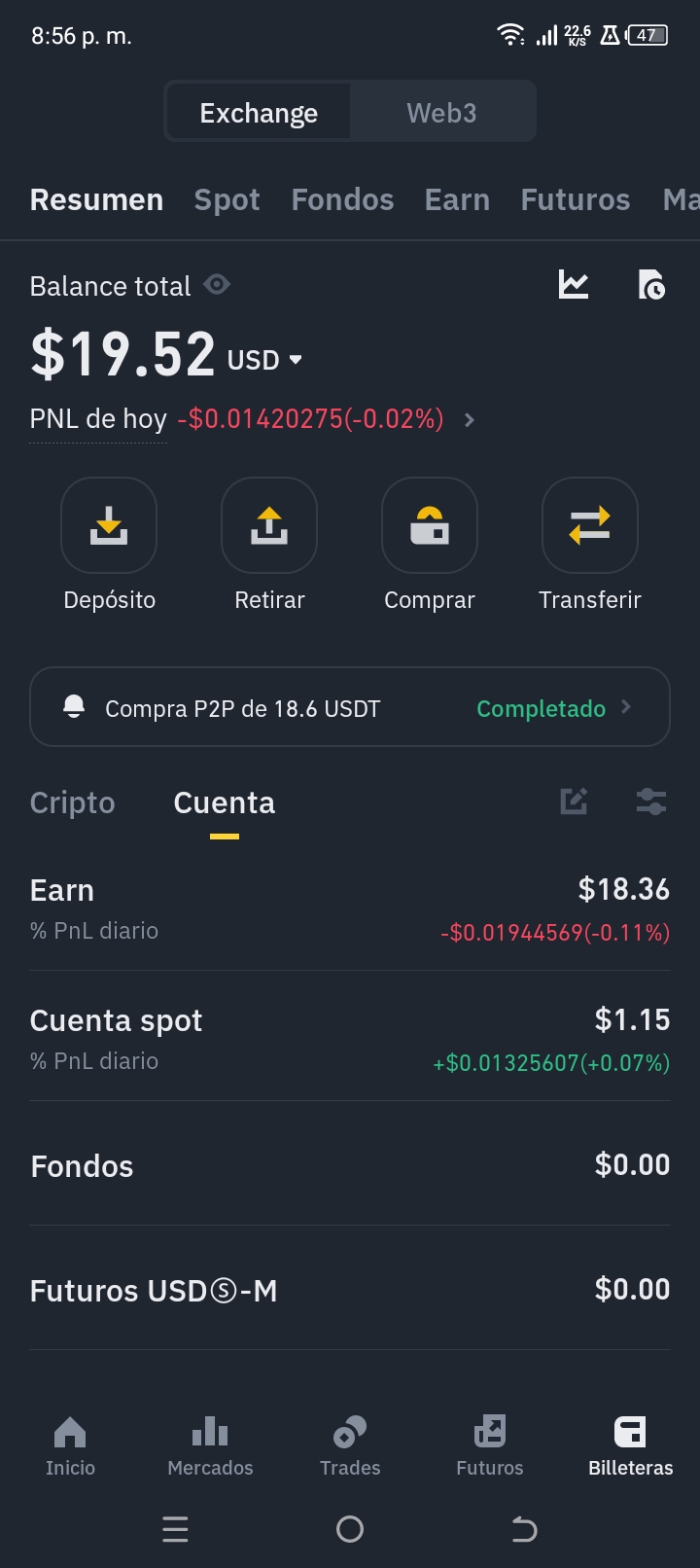Tap the Comprar button
This screenshot has width=700, height=1568.
430,526
